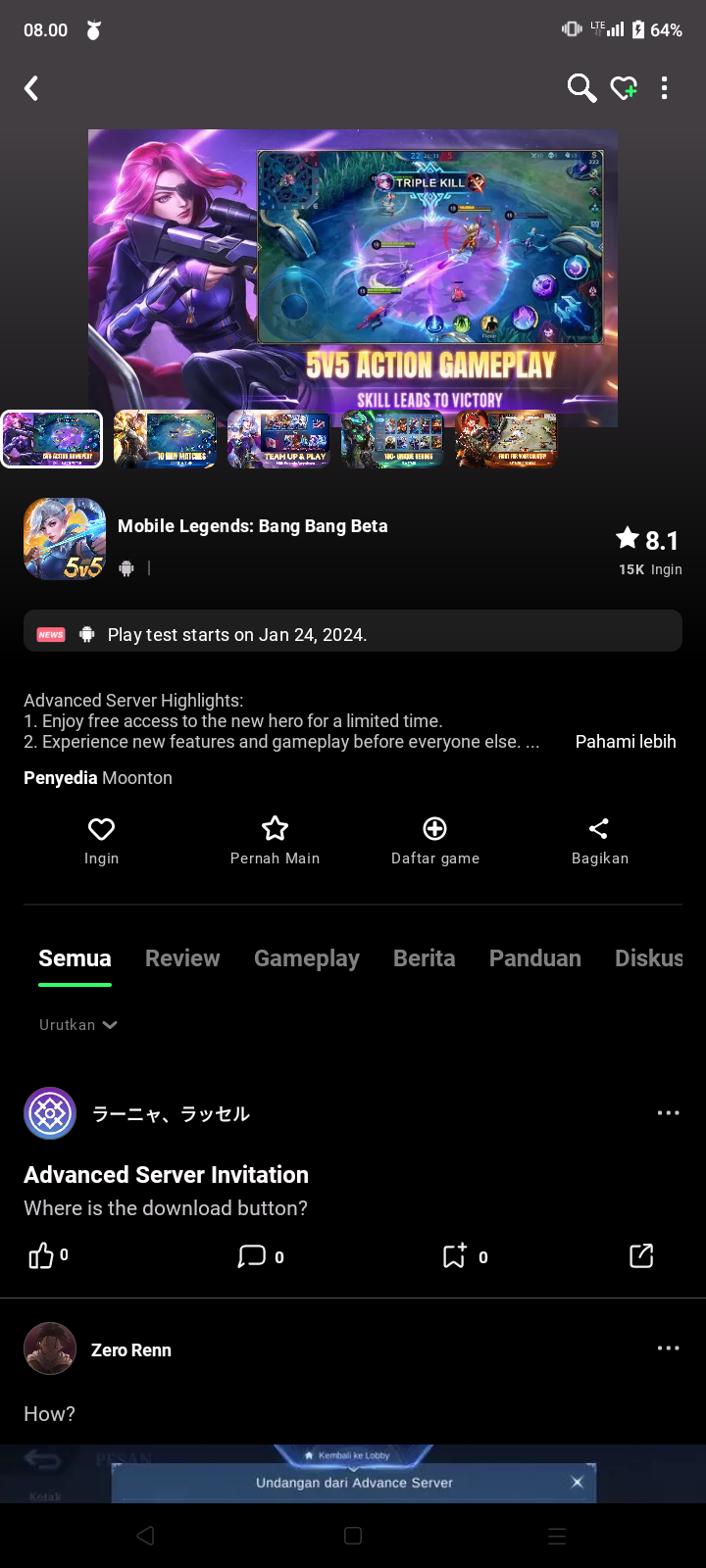This screenshot has height=1568, width=706.
Task: Open search from the top bar
Action: (x=581, y=88)
